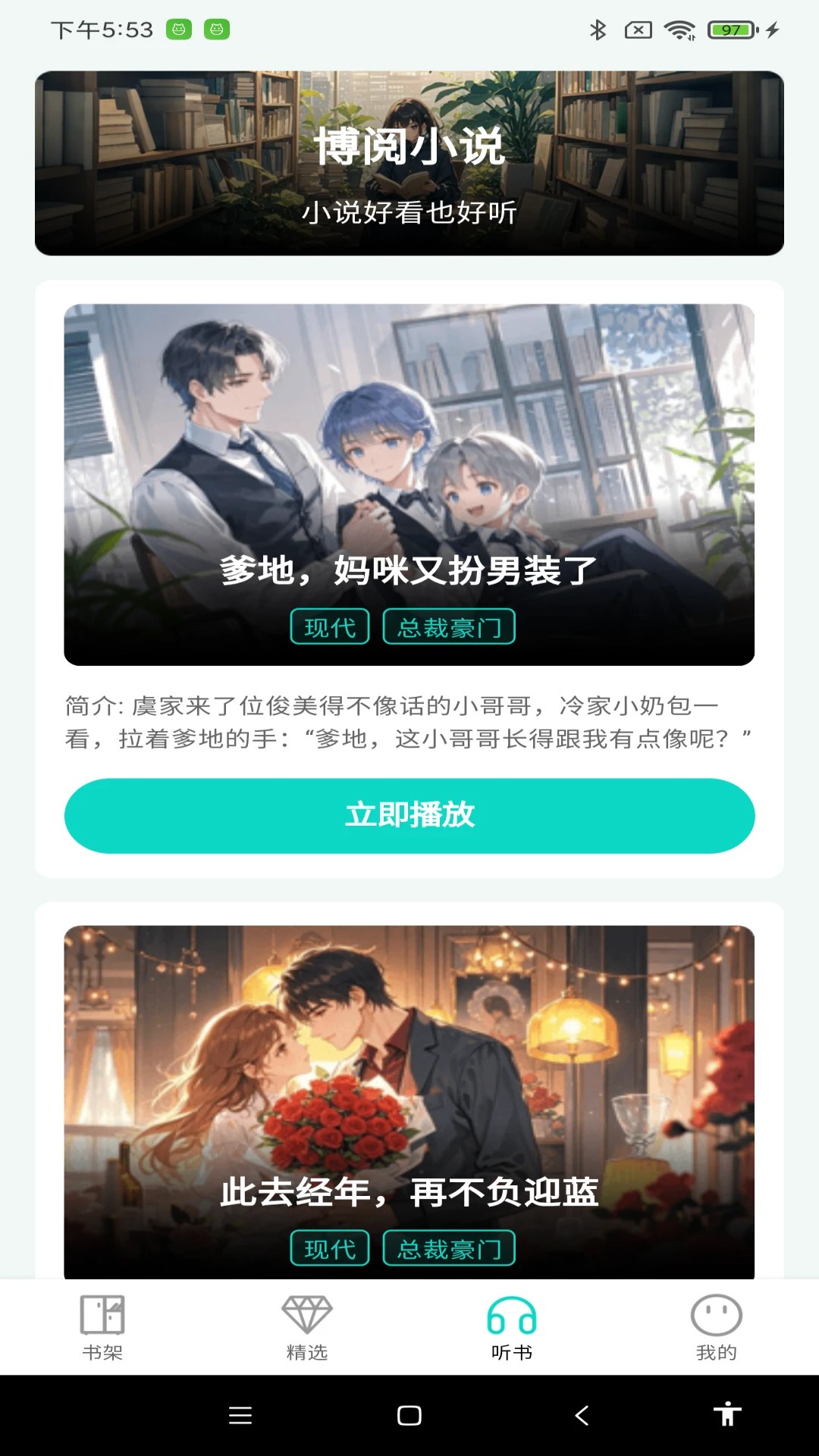Switch to the 书架 tab
Image resolution: width=819 pixels, height=1456 pixels.
point(102,1327)
